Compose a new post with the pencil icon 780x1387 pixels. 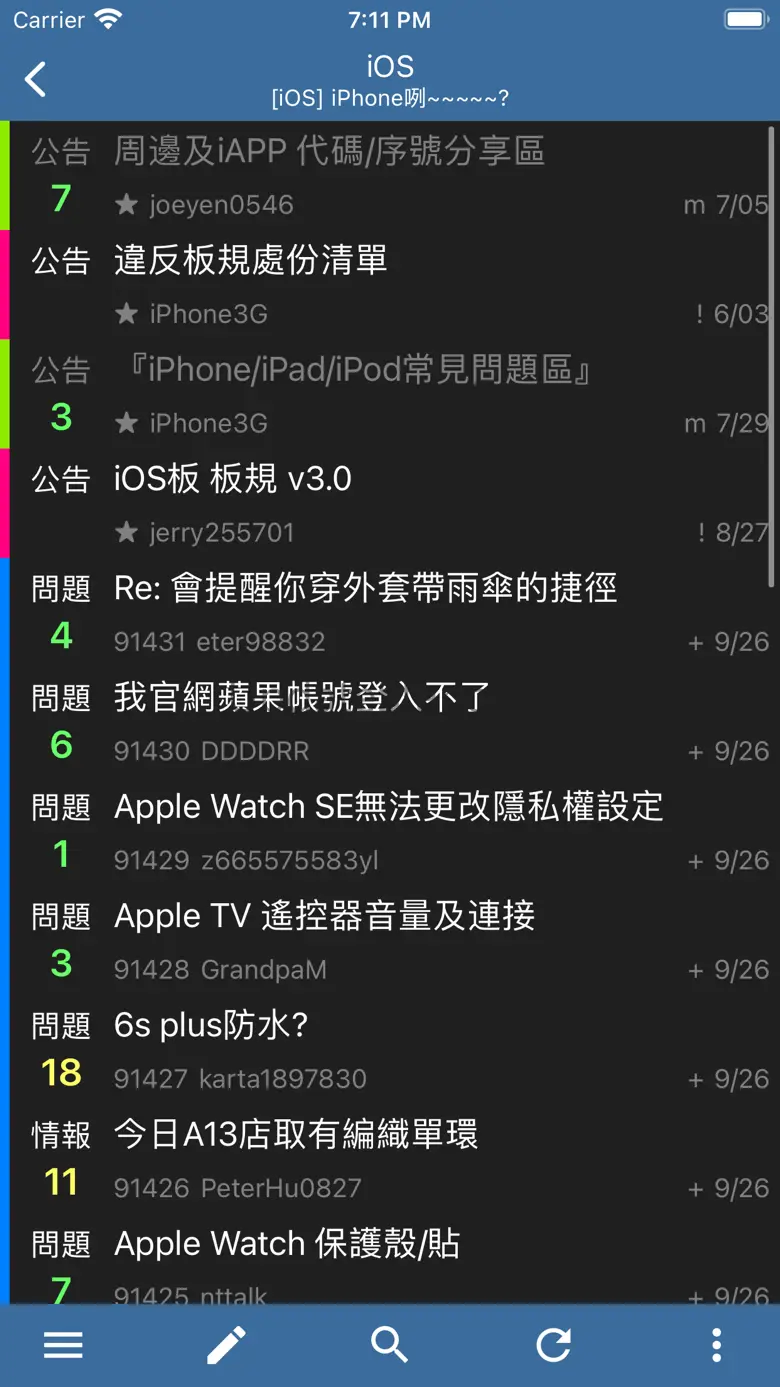pyautogui.click(x=226, y=1345)
